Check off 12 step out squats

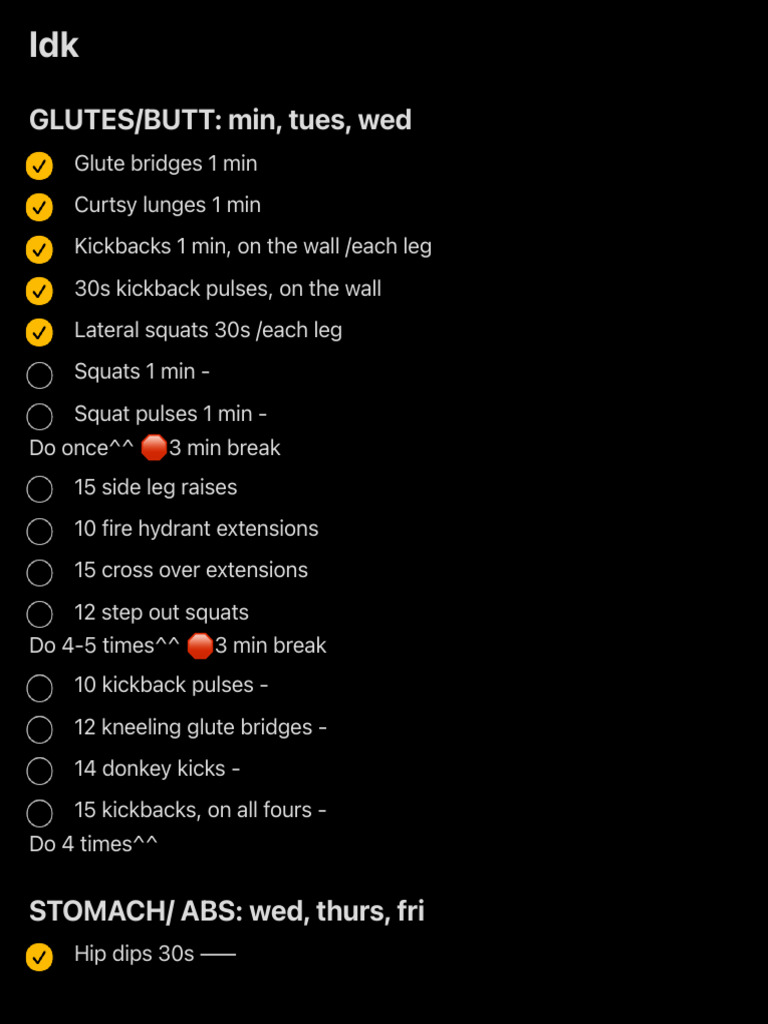[x=39, y=615]
